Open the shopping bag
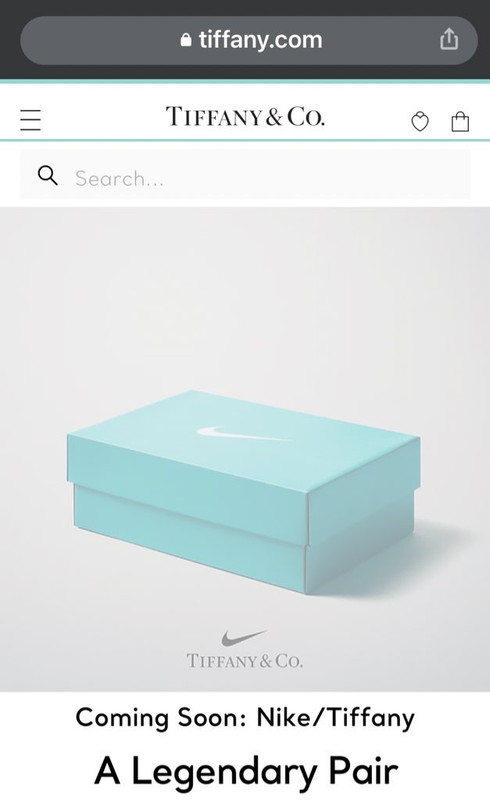This screenshot has width=490, height=800. coord(460,121)
